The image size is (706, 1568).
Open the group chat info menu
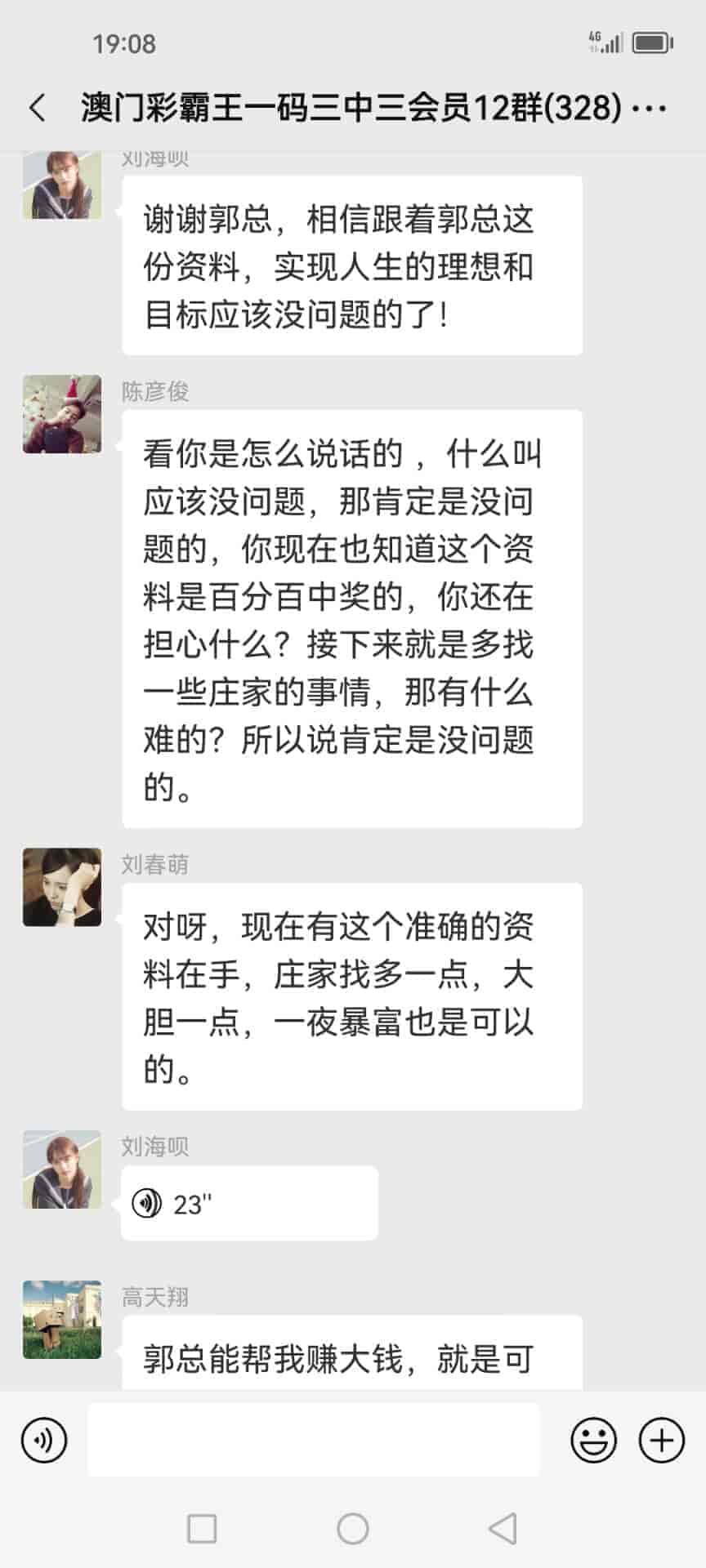pyautogui.click(x=650, y=108)
